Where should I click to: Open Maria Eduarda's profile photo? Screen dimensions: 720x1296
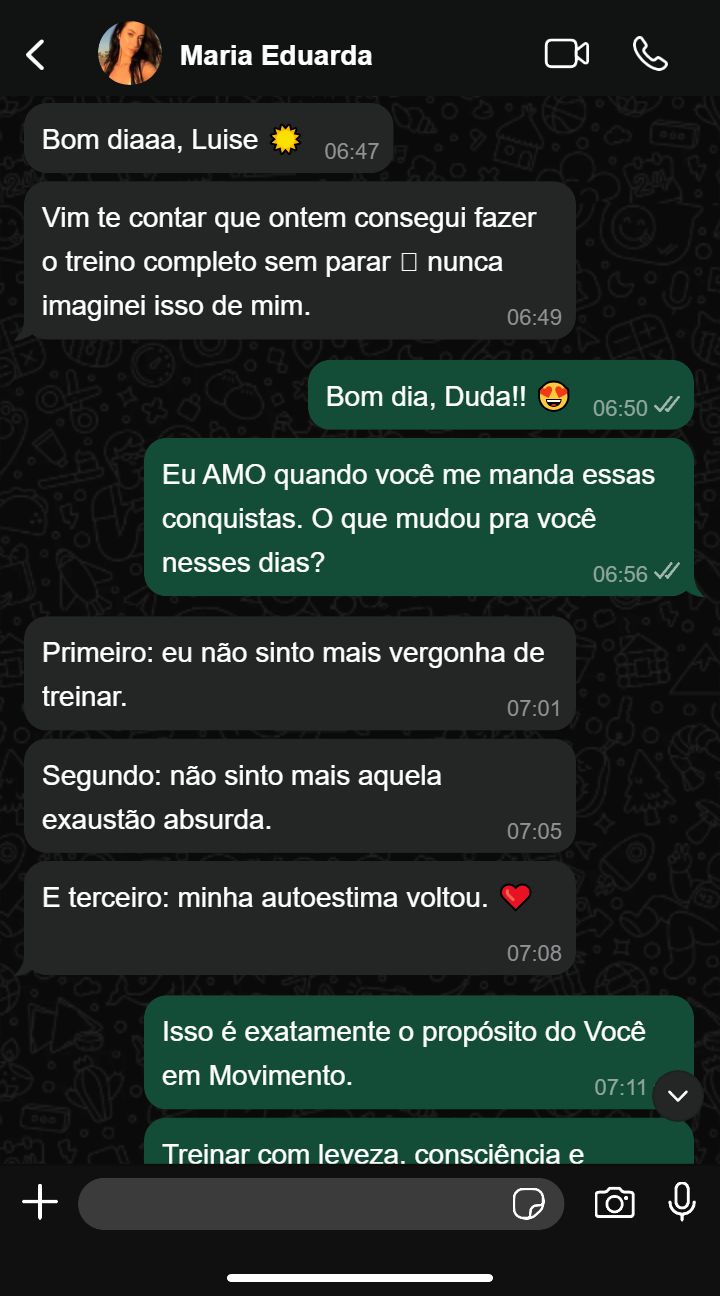(x=130, y=54)
